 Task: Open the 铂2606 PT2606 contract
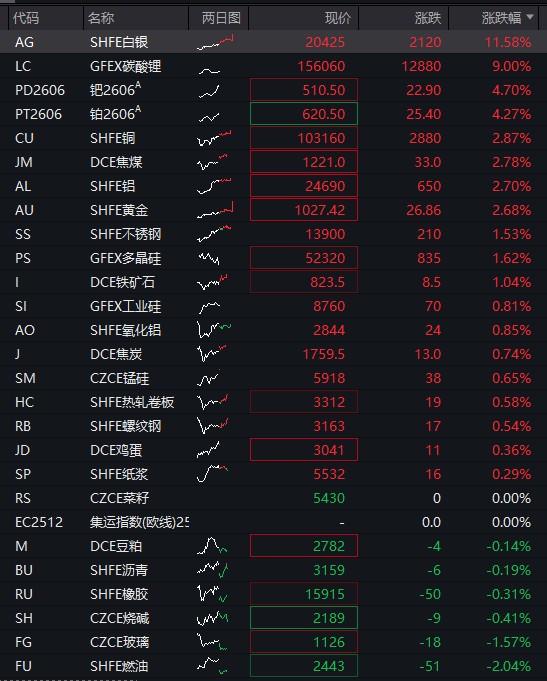pyautogui.click(x=273, y=114)
